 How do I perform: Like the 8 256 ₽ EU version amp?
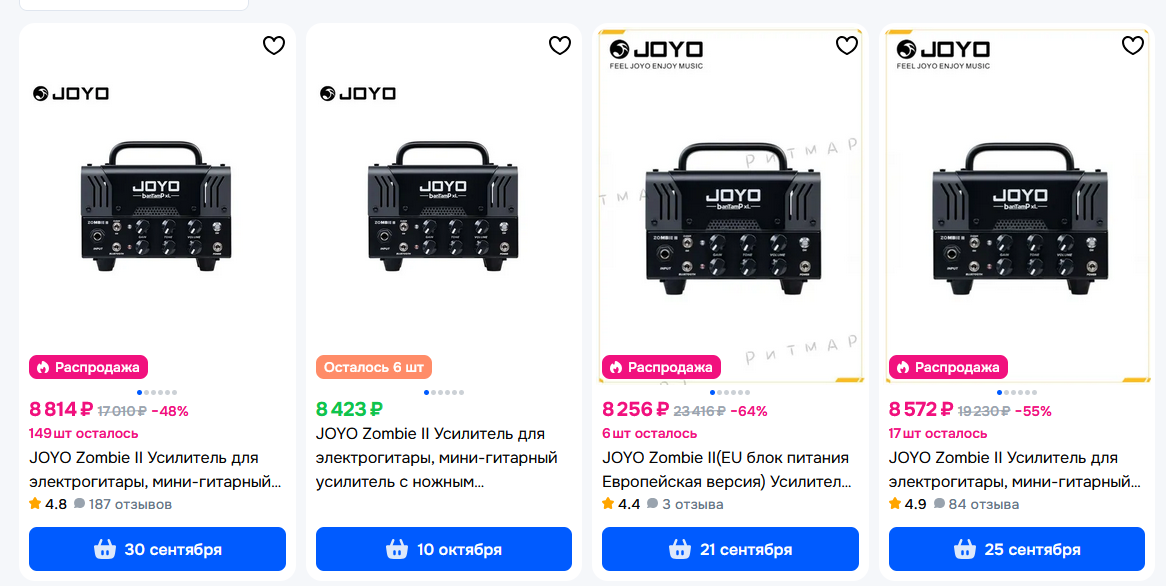[846, 46]
